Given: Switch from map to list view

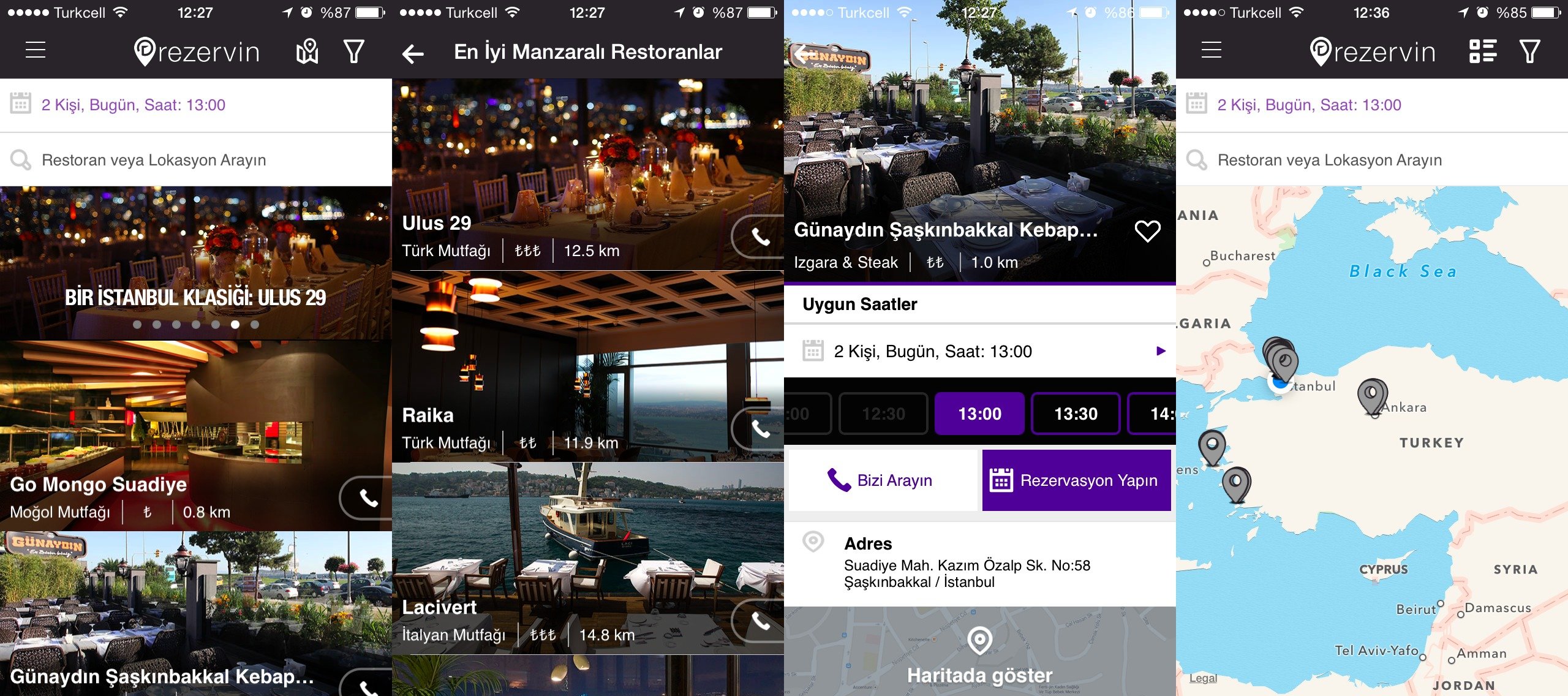Looking at the screenshot, I should coord(1482,51).
